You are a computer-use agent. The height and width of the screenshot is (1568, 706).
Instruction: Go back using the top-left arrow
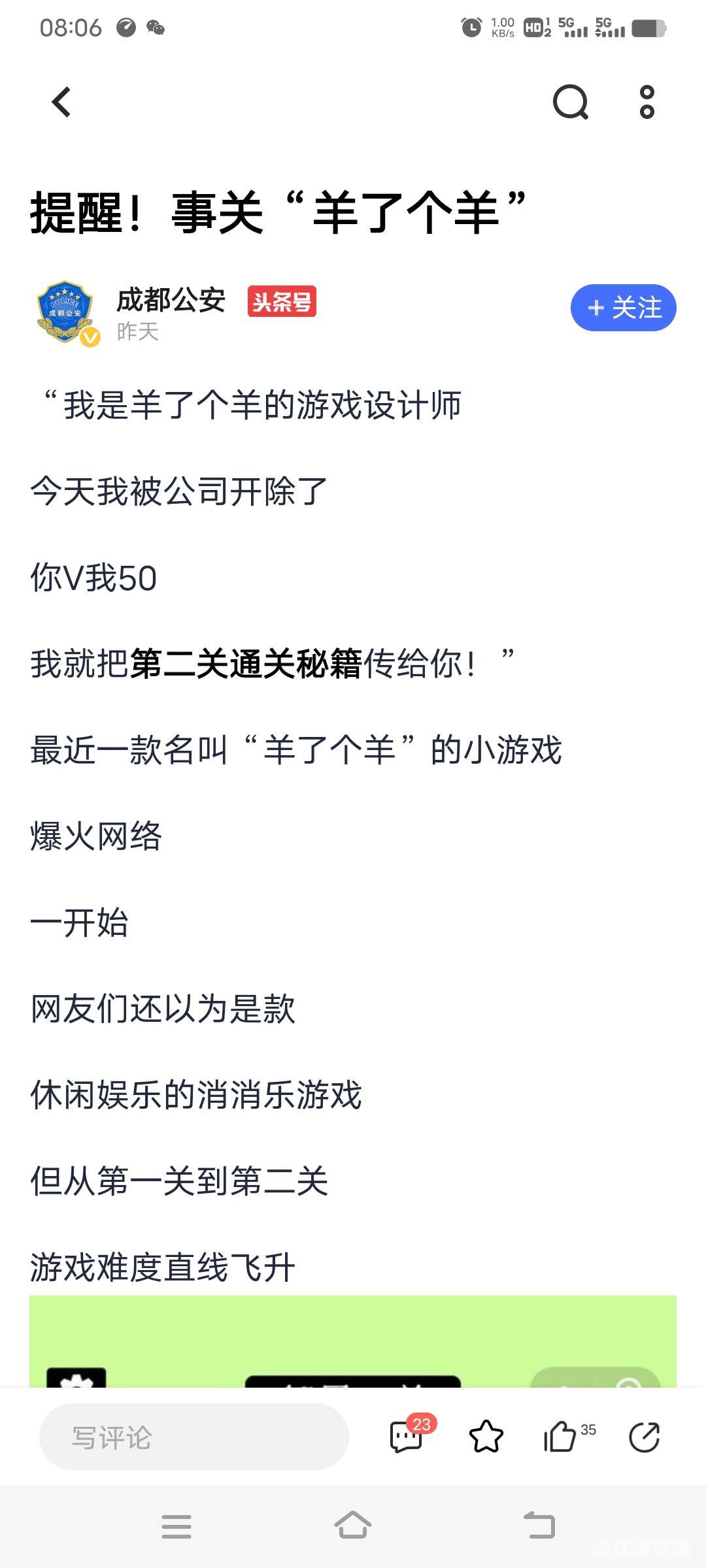[x=61, y=103]
